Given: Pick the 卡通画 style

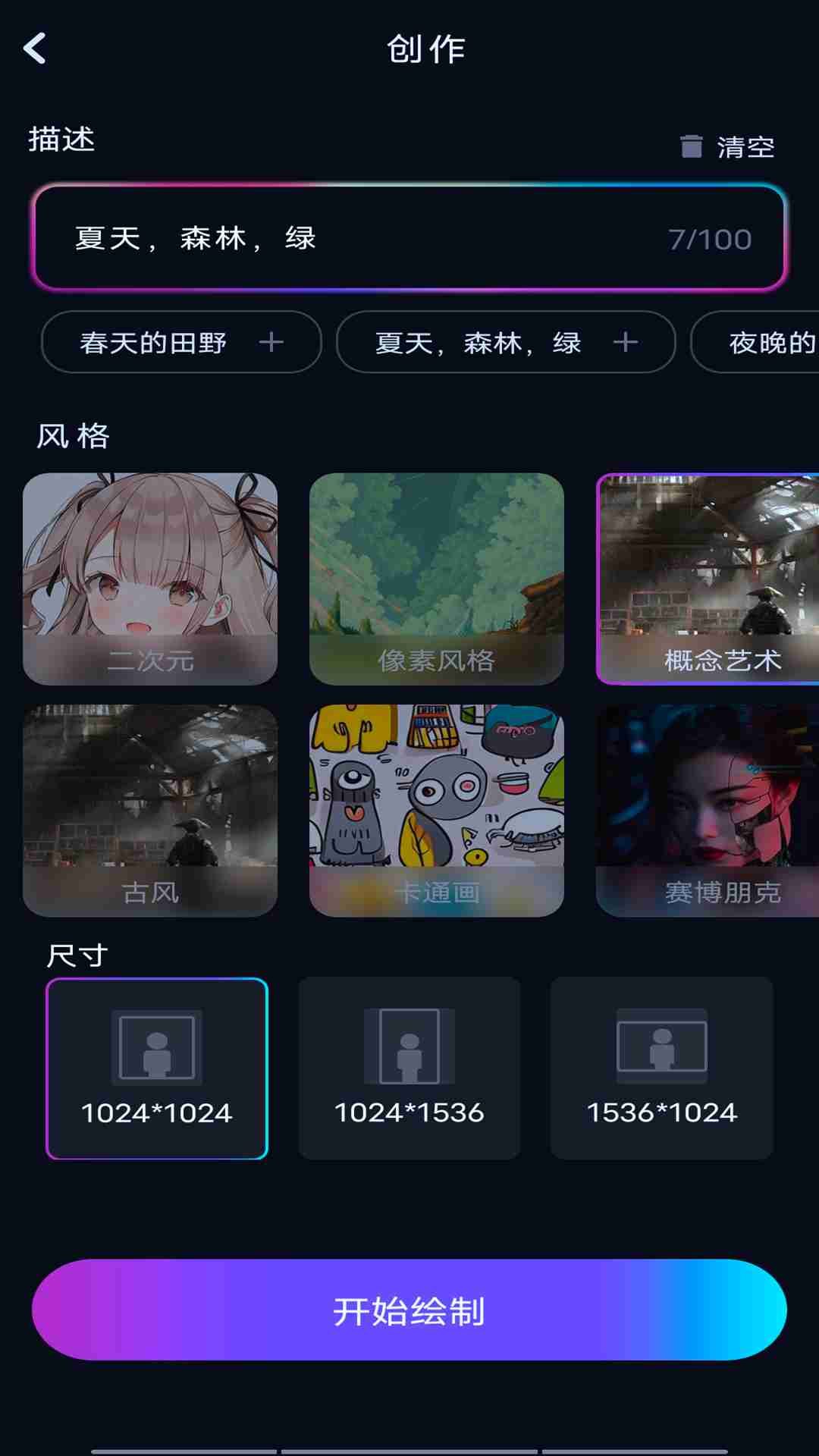Looking at the screenshot, I should 437,811.
